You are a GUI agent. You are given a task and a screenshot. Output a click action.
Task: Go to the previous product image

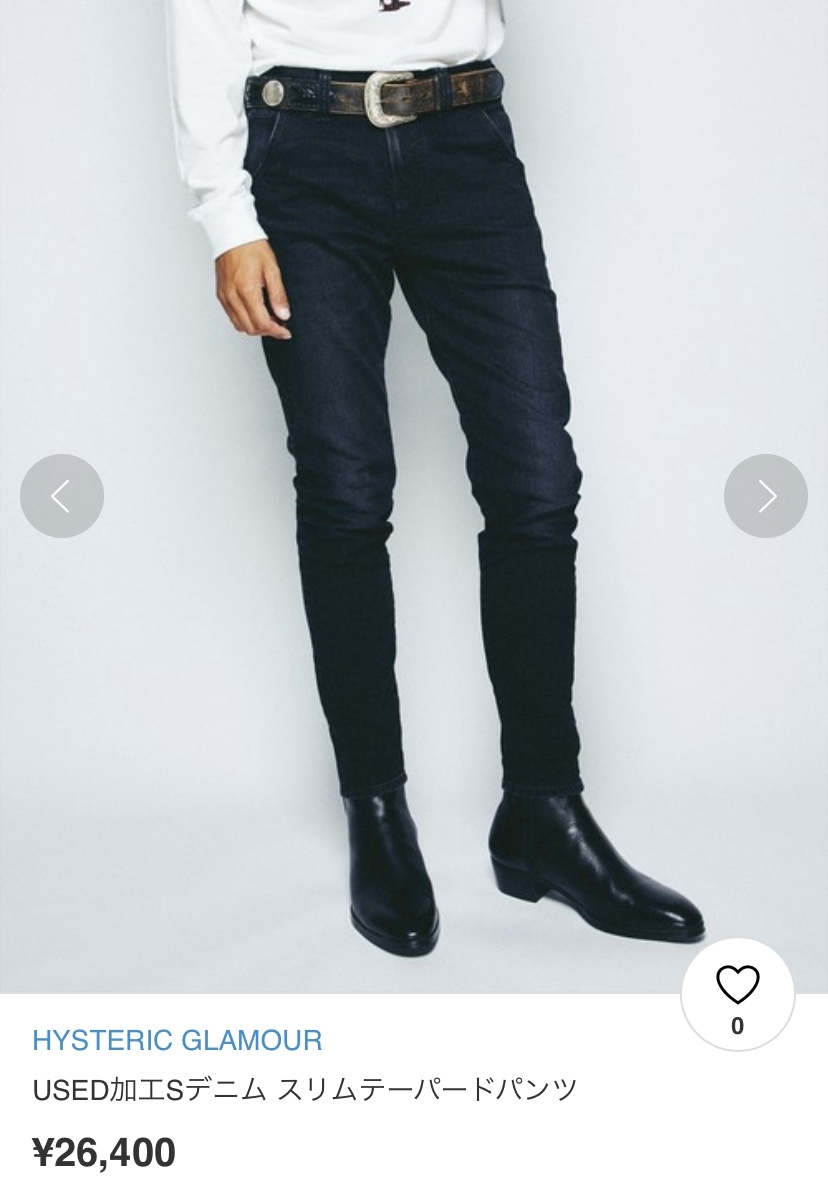[62, 496]
